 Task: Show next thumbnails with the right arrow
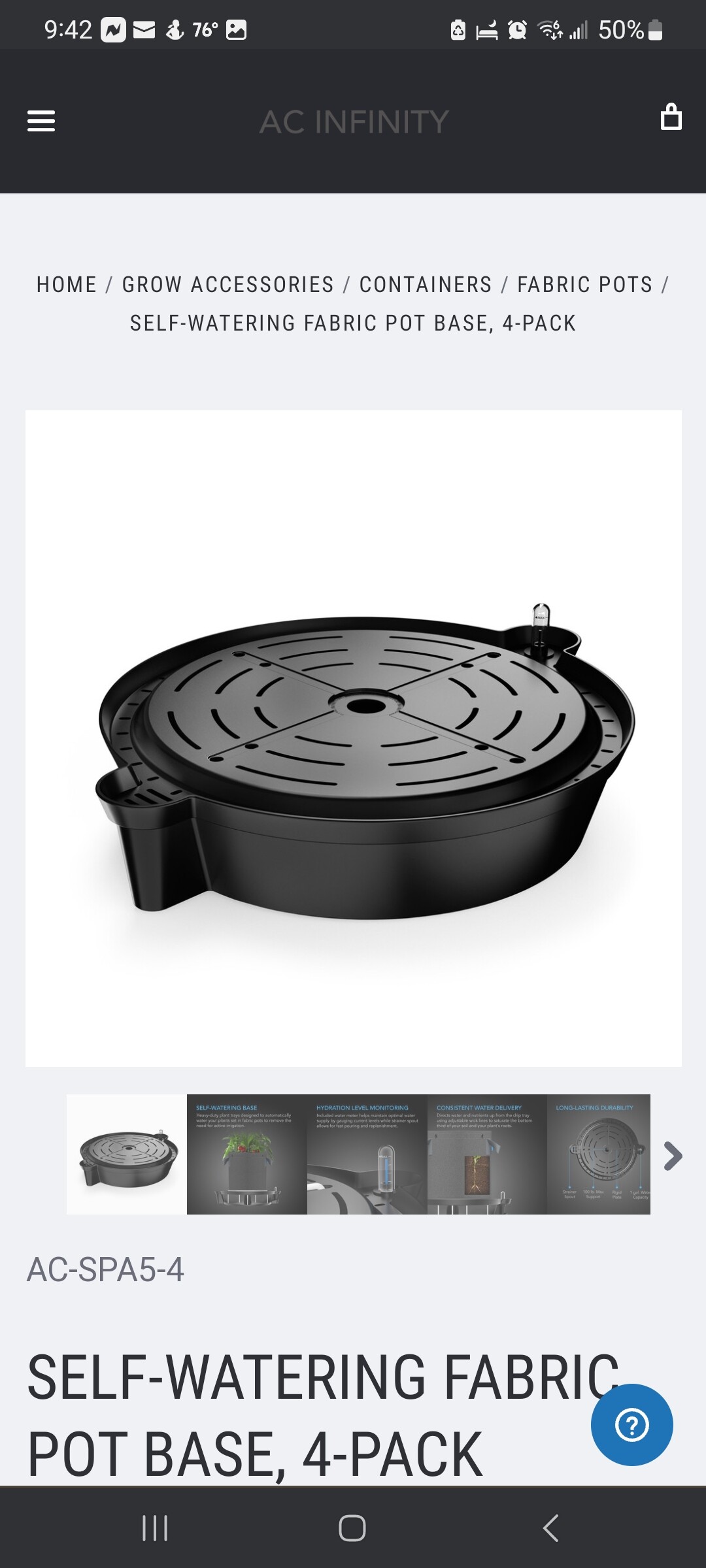pos(673,1156)
